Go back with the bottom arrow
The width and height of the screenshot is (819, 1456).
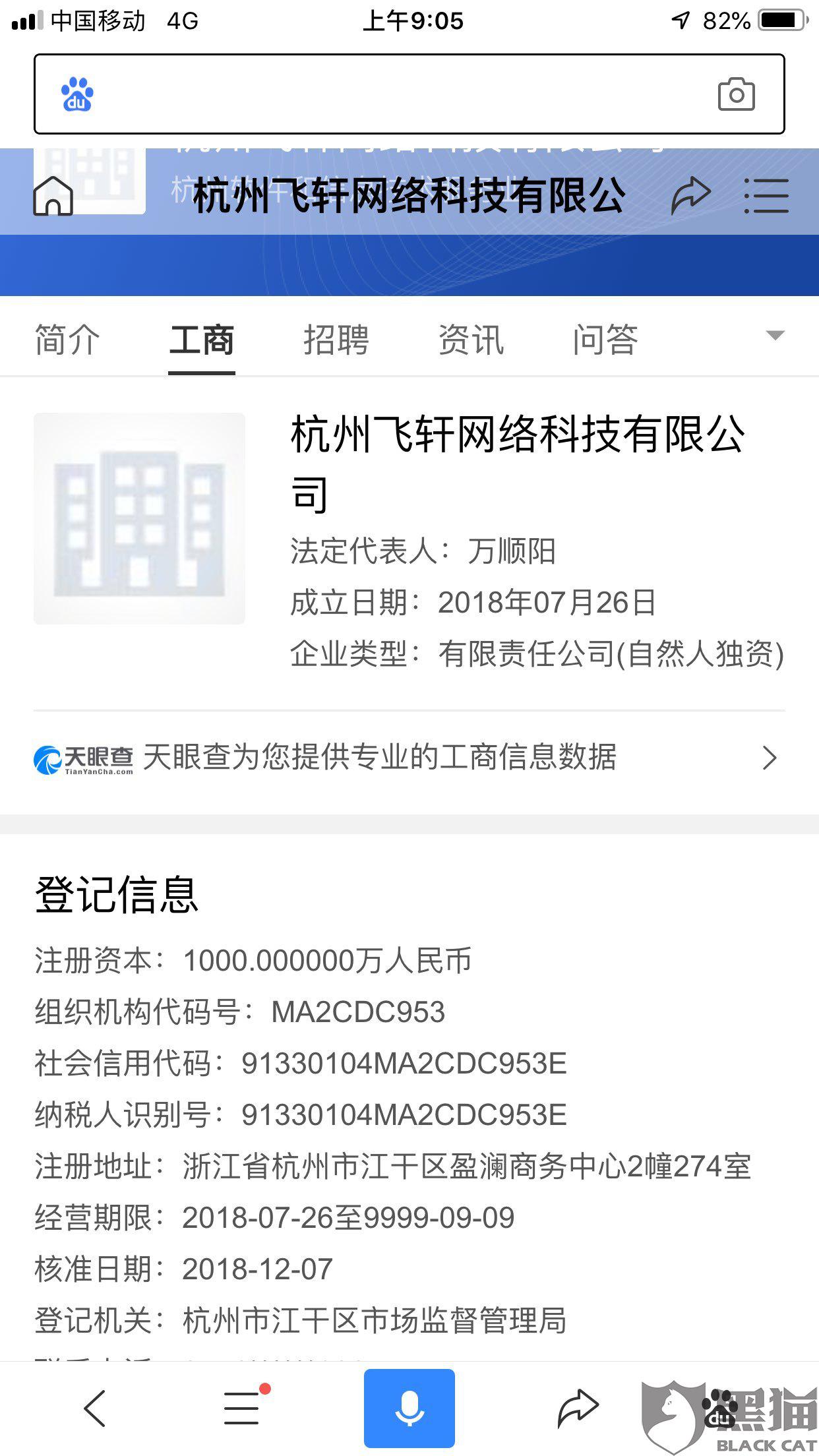click(95, 1408)
